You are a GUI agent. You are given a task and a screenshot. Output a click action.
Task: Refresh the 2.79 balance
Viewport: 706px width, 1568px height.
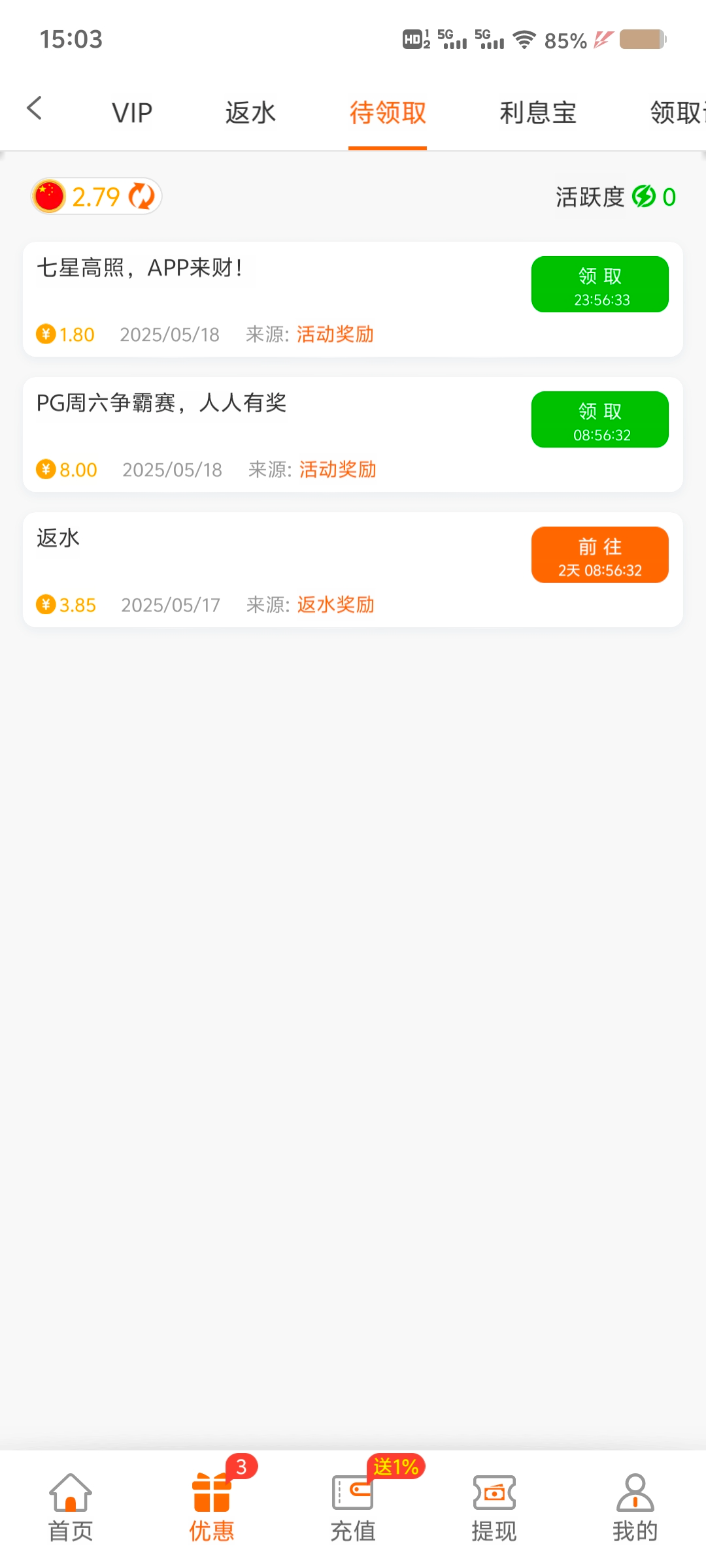(x=141, y=196)
